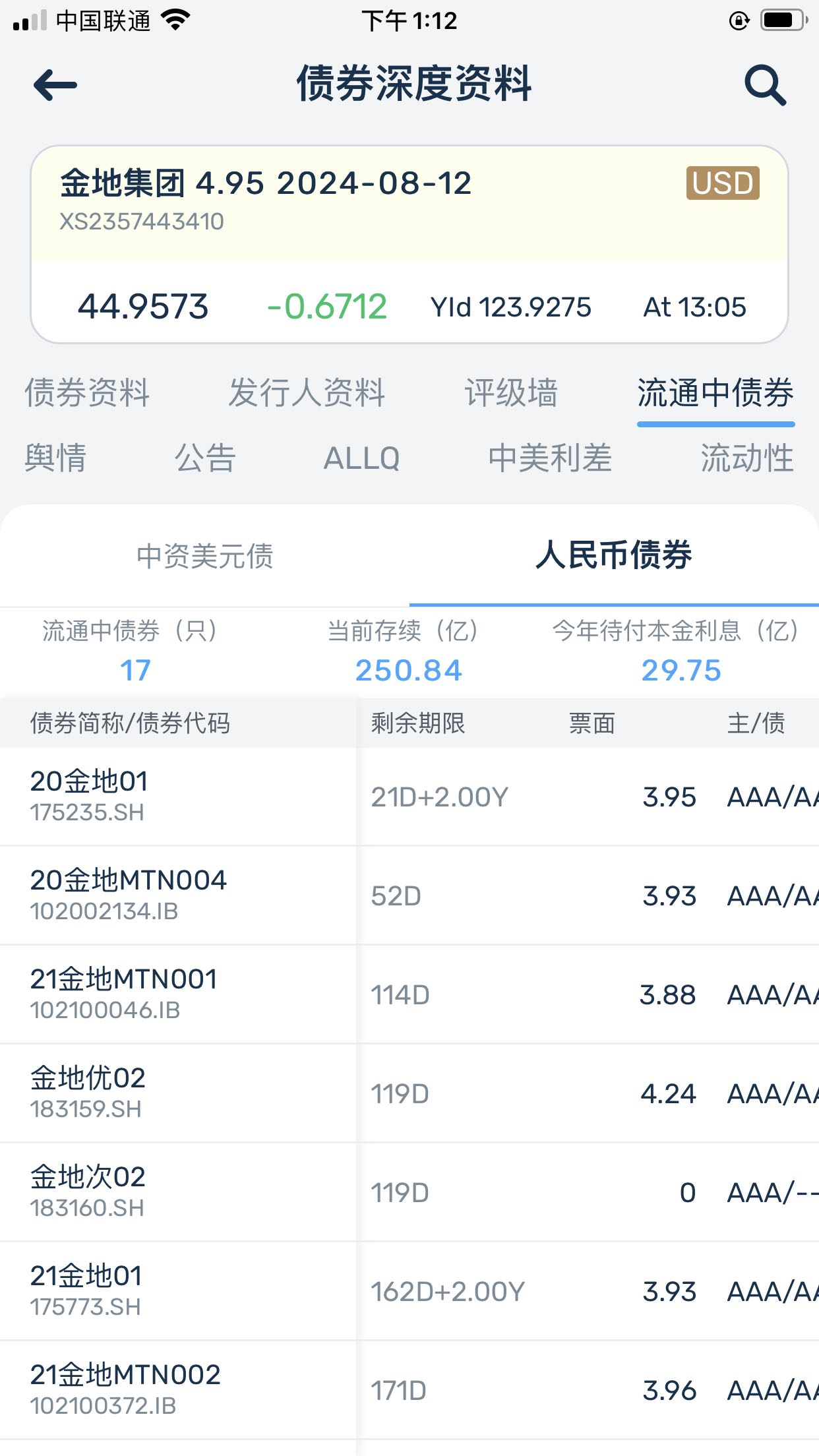Viewport: 819px width, 1456px height.
Task: Switch to the ALLQ tab
Action: [361, 458]
